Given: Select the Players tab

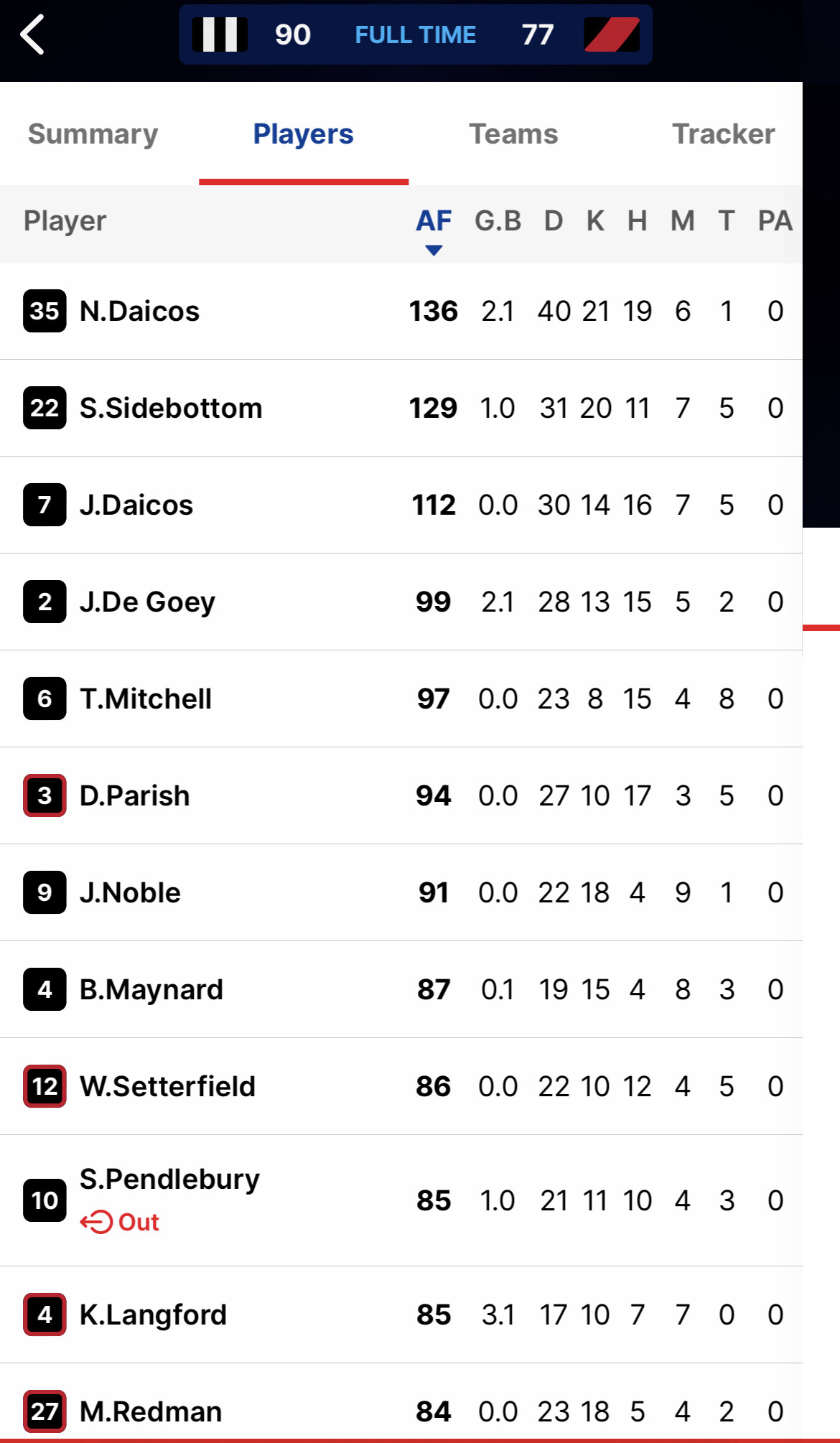Looking at the screenshot, I should click(x=303, y=134).
